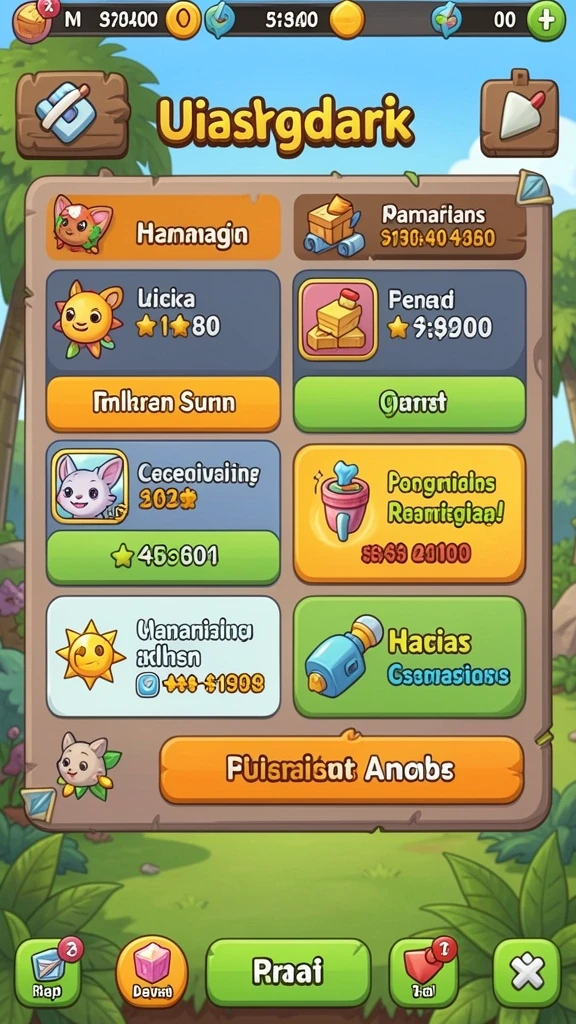Open the sun card priced 1908

pos(163,656)
